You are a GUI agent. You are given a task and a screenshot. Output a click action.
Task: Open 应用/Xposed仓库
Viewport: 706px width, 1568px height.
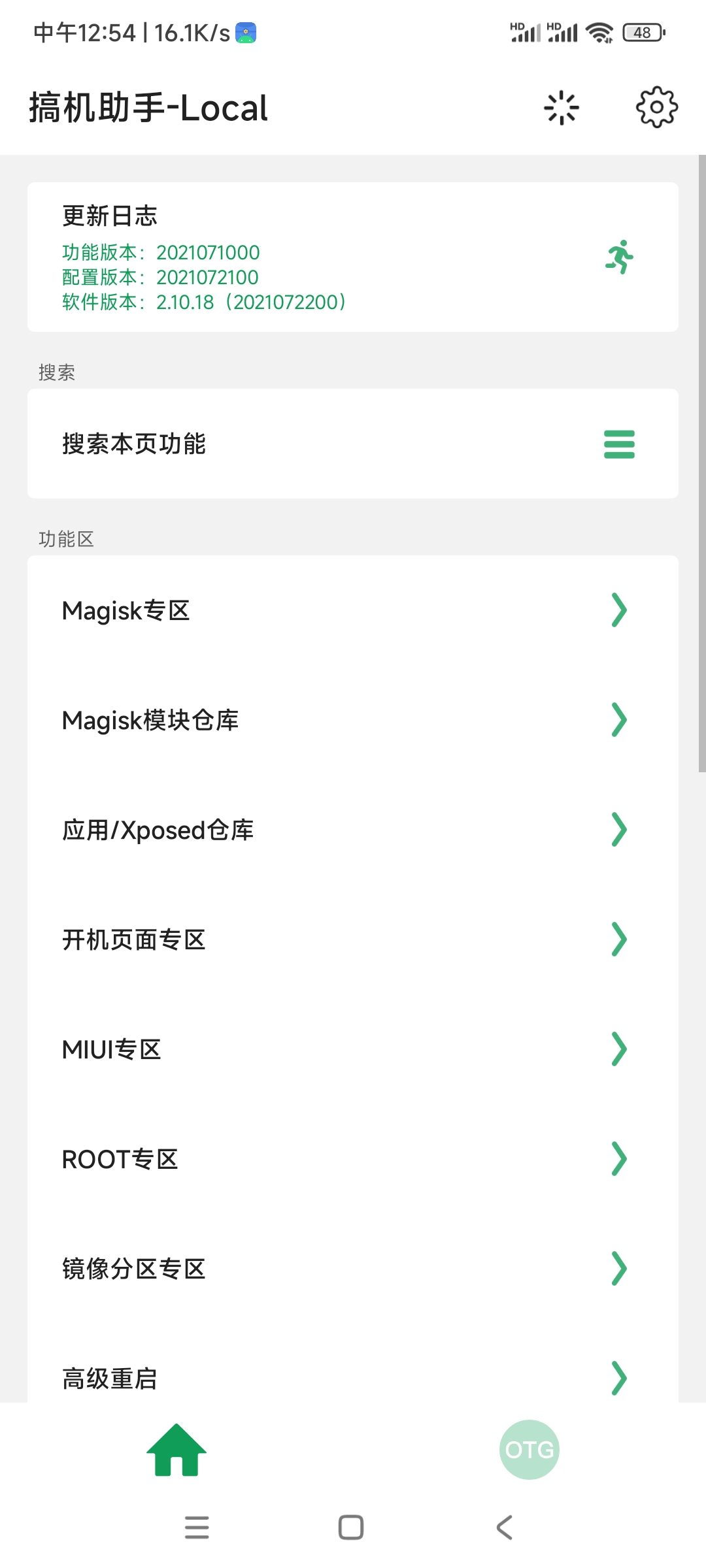352,830
